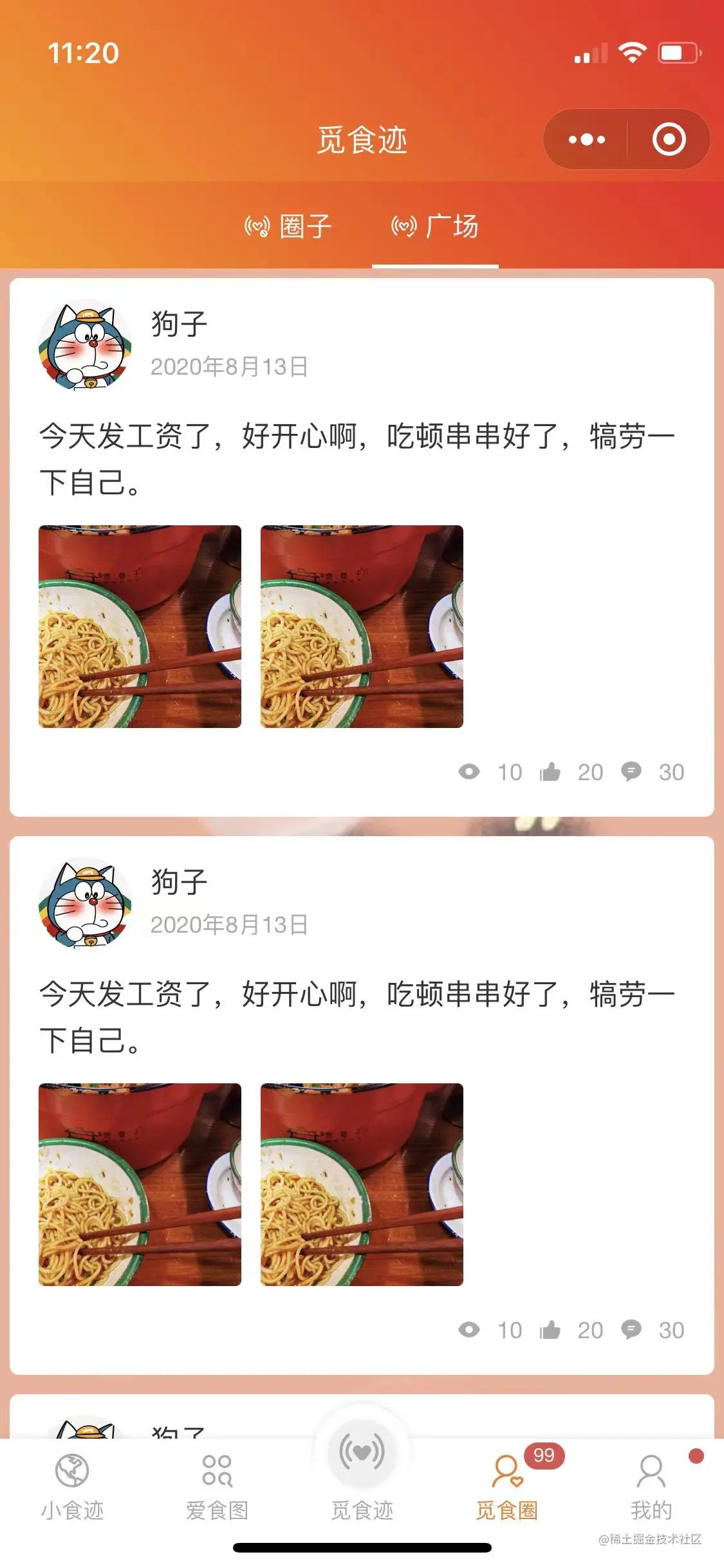Viewport: 724px width, 1568px height.
Task: Select the 广场 tab
Action: pyautogui.click(x=435, y=227)
